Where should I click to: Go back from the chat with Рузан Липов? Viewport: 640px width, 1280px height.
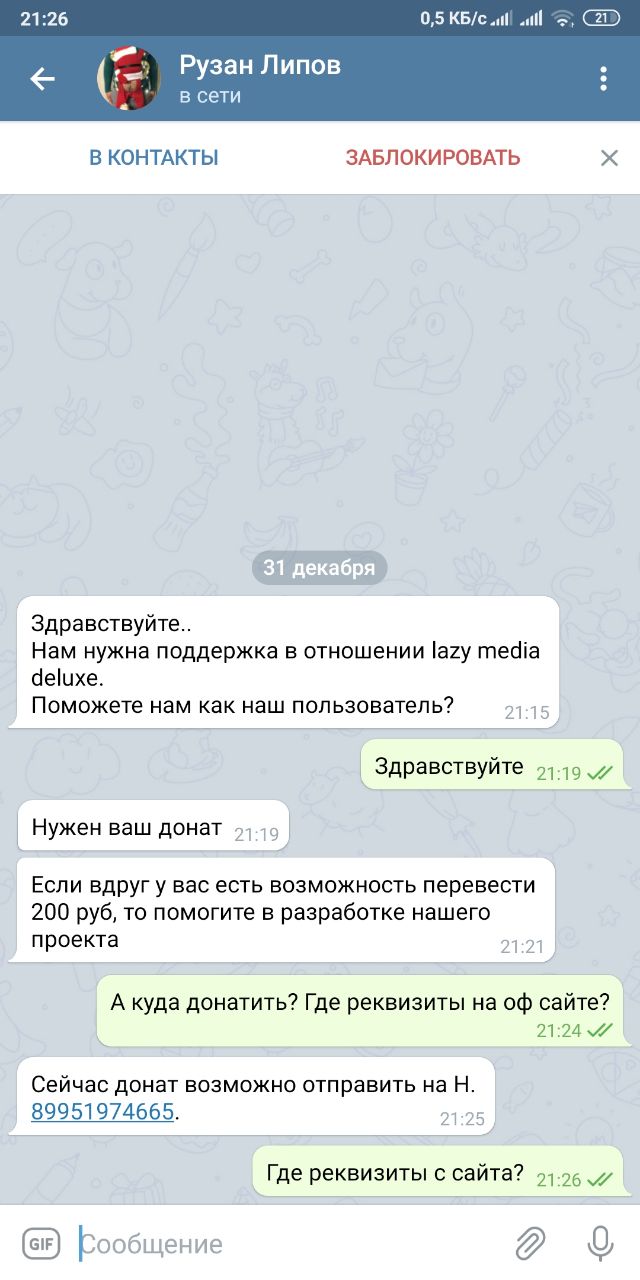point(42,79)
